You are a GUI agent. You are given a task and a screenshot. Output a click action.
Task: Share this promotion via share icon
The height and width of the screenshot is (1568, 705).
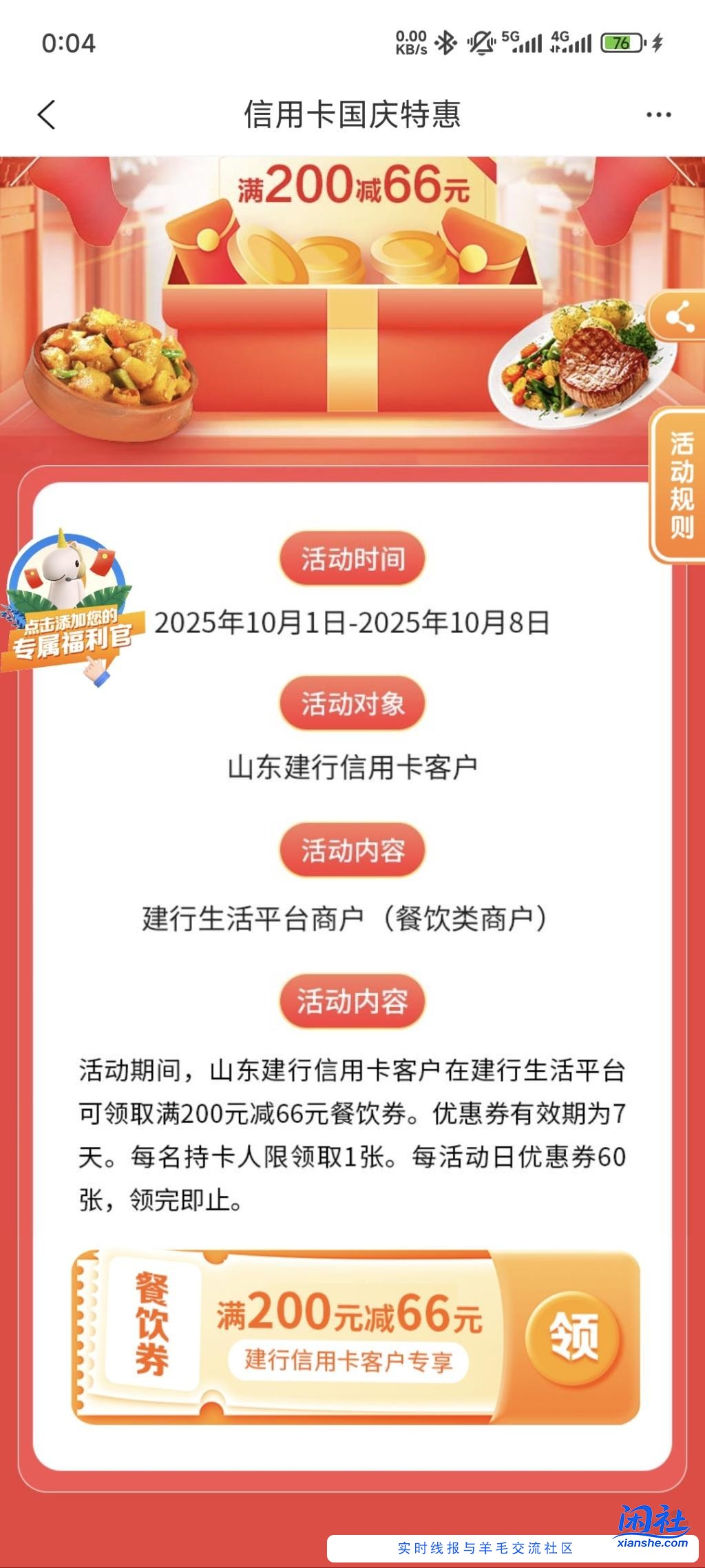679,317
